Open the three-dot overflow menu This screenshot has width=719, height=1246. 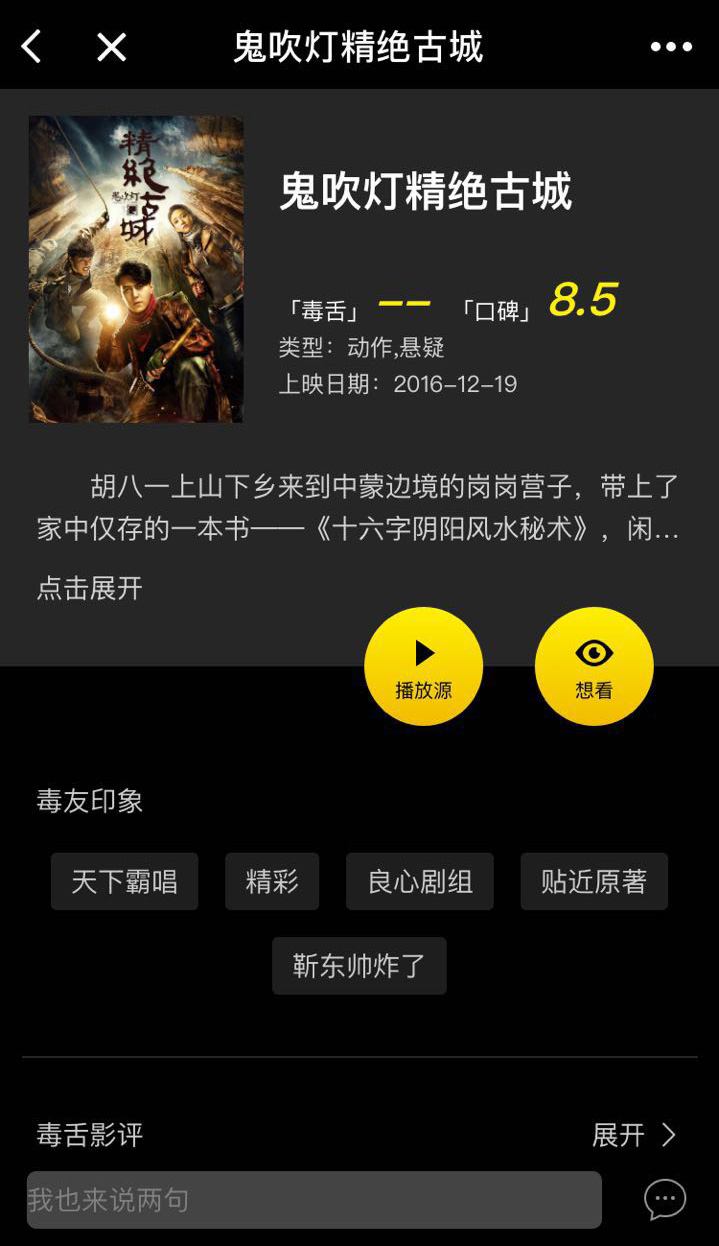tap(671, 46)
